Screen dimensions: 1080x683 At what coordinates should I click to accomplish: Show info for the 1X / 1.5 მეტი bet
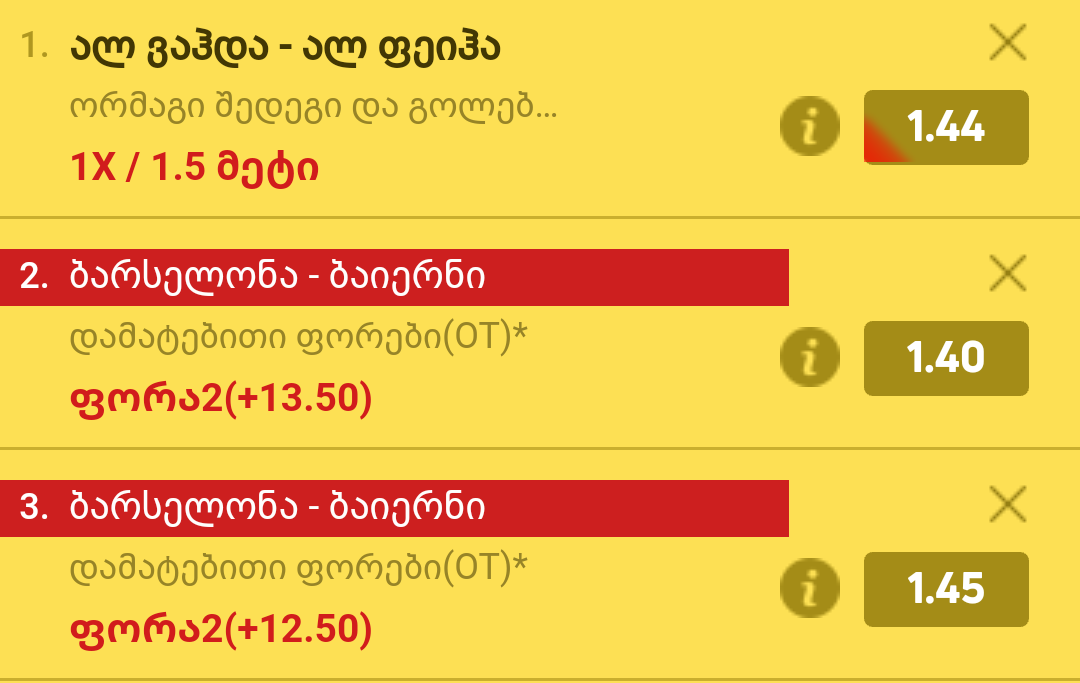click(x=809, y=127)
